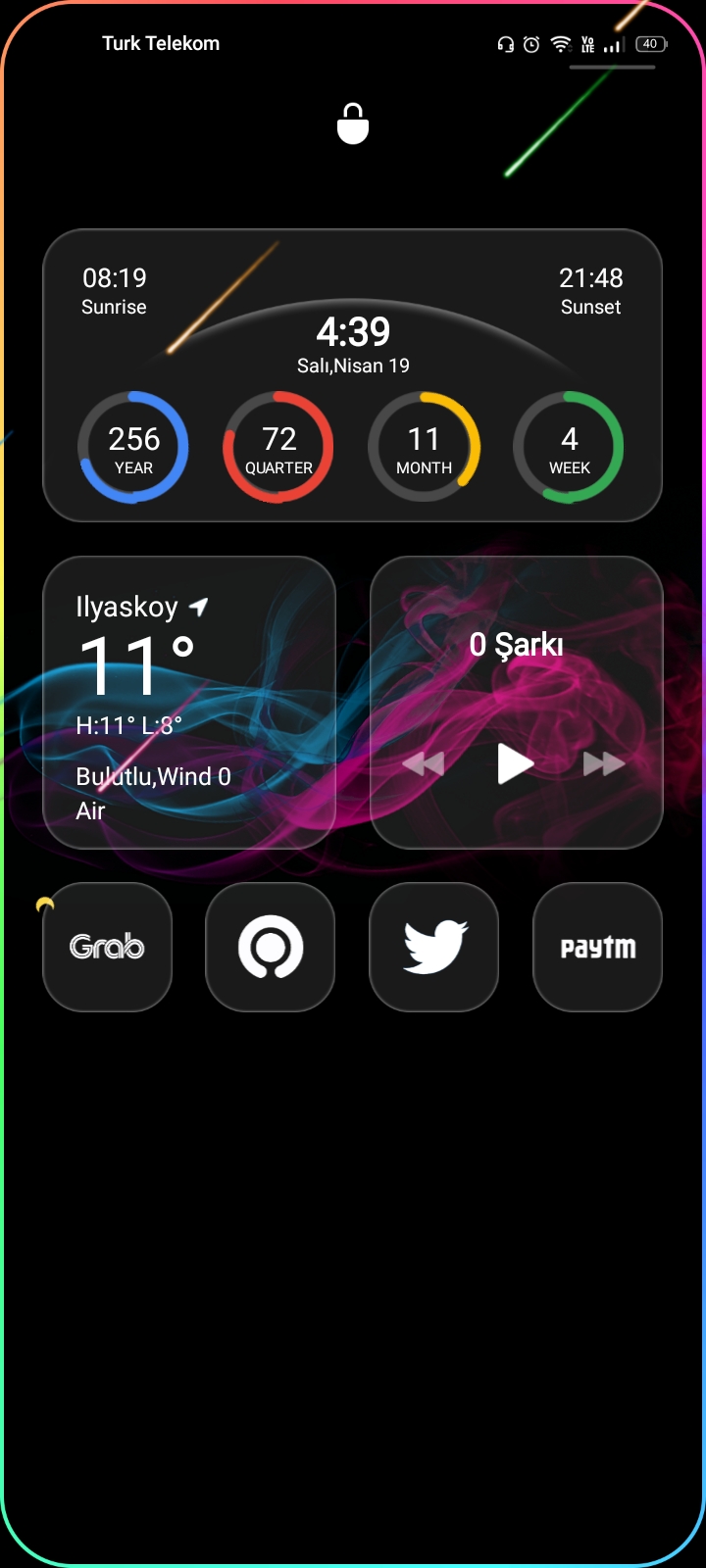Open the Grab app
Viewport: 706px width, 1568px height.
(x=107, y=947)
